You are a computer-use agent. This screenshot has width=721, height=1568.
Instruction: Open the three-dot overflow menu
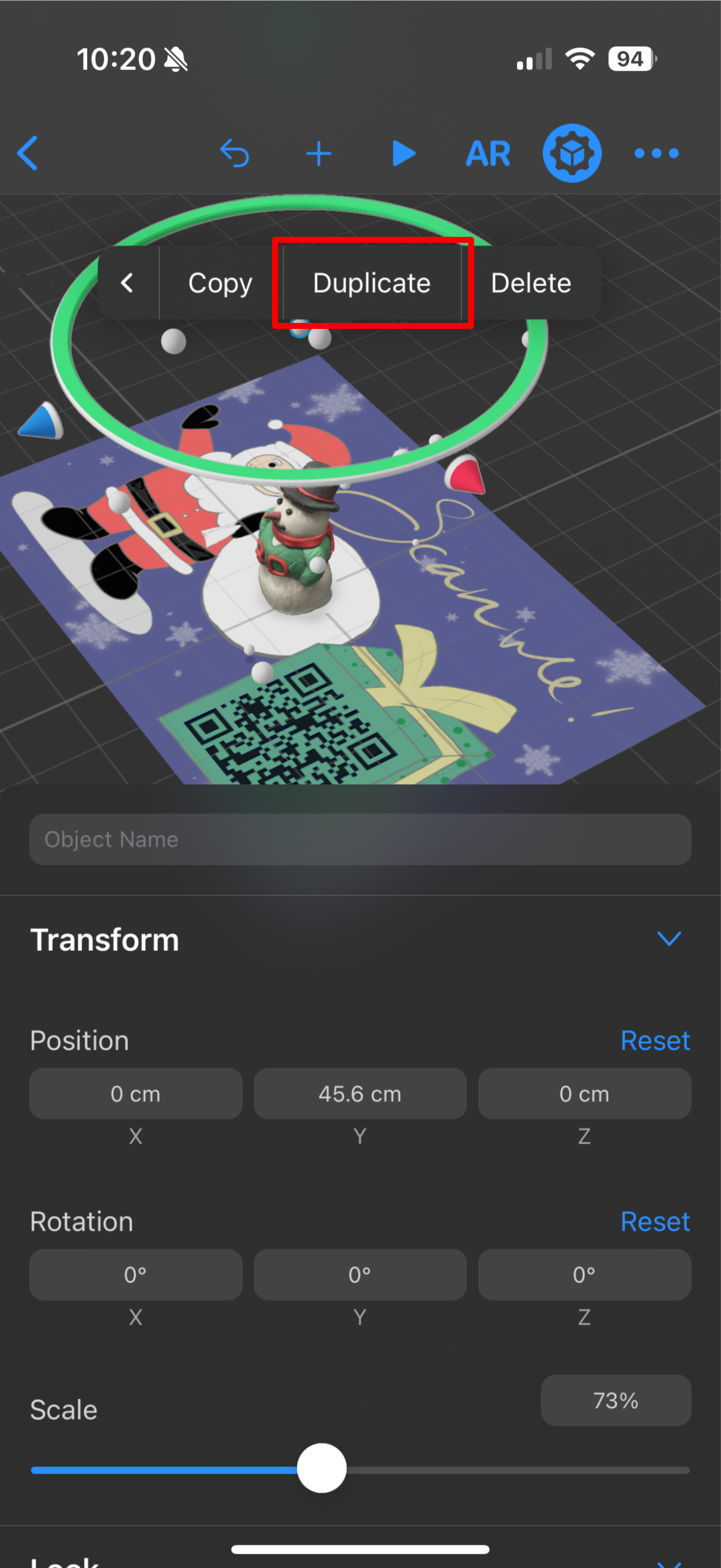[656, 153]
